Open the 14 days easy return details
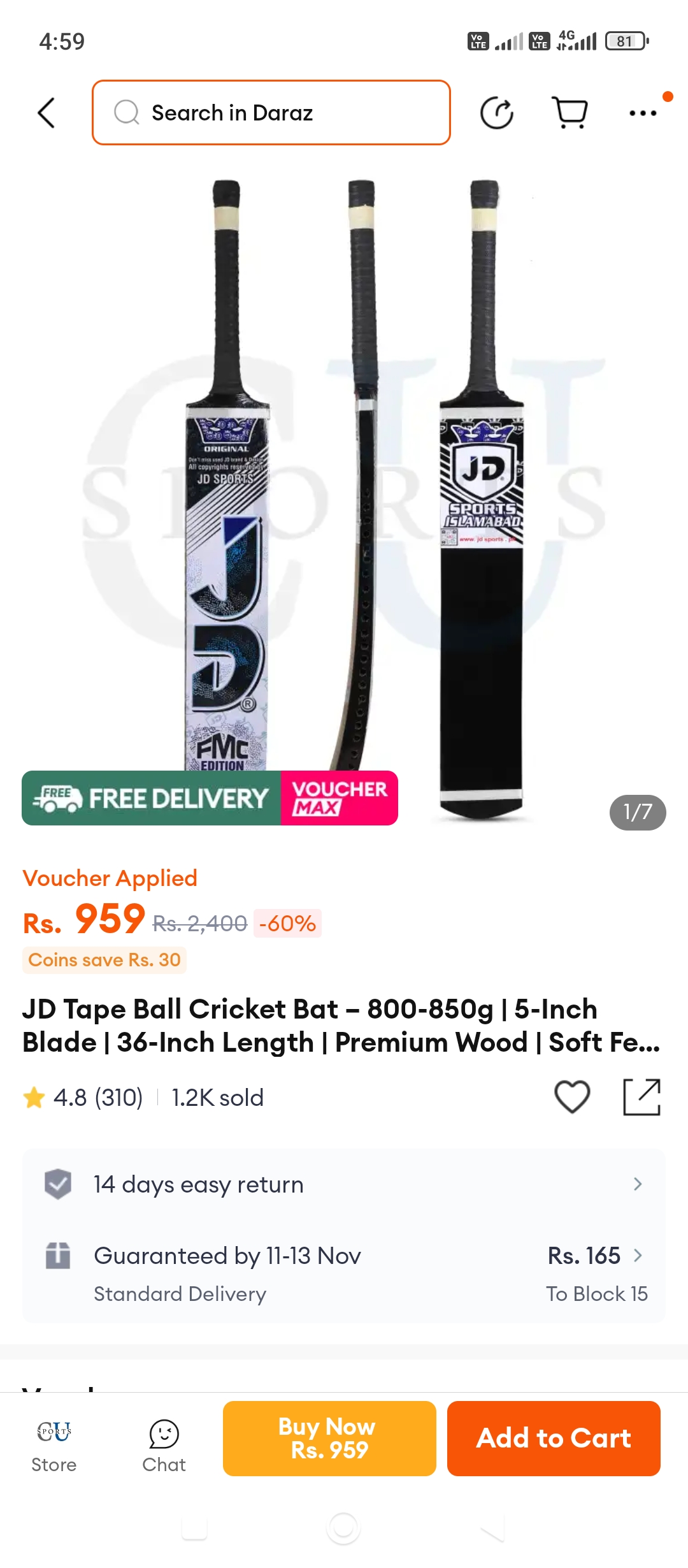The image size is (688, 1568). [344, 1184]
